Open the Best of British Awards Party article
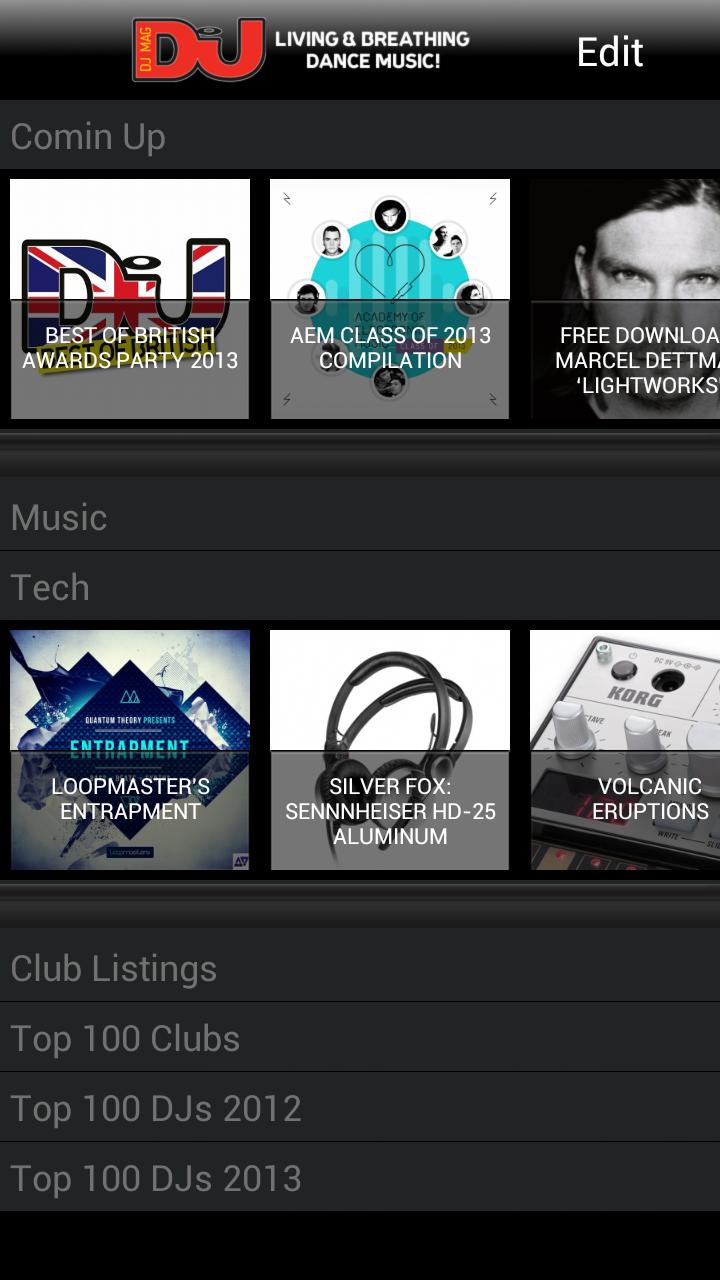The width and height of the screenshot is (720, 1280). [x=130, y=298]
